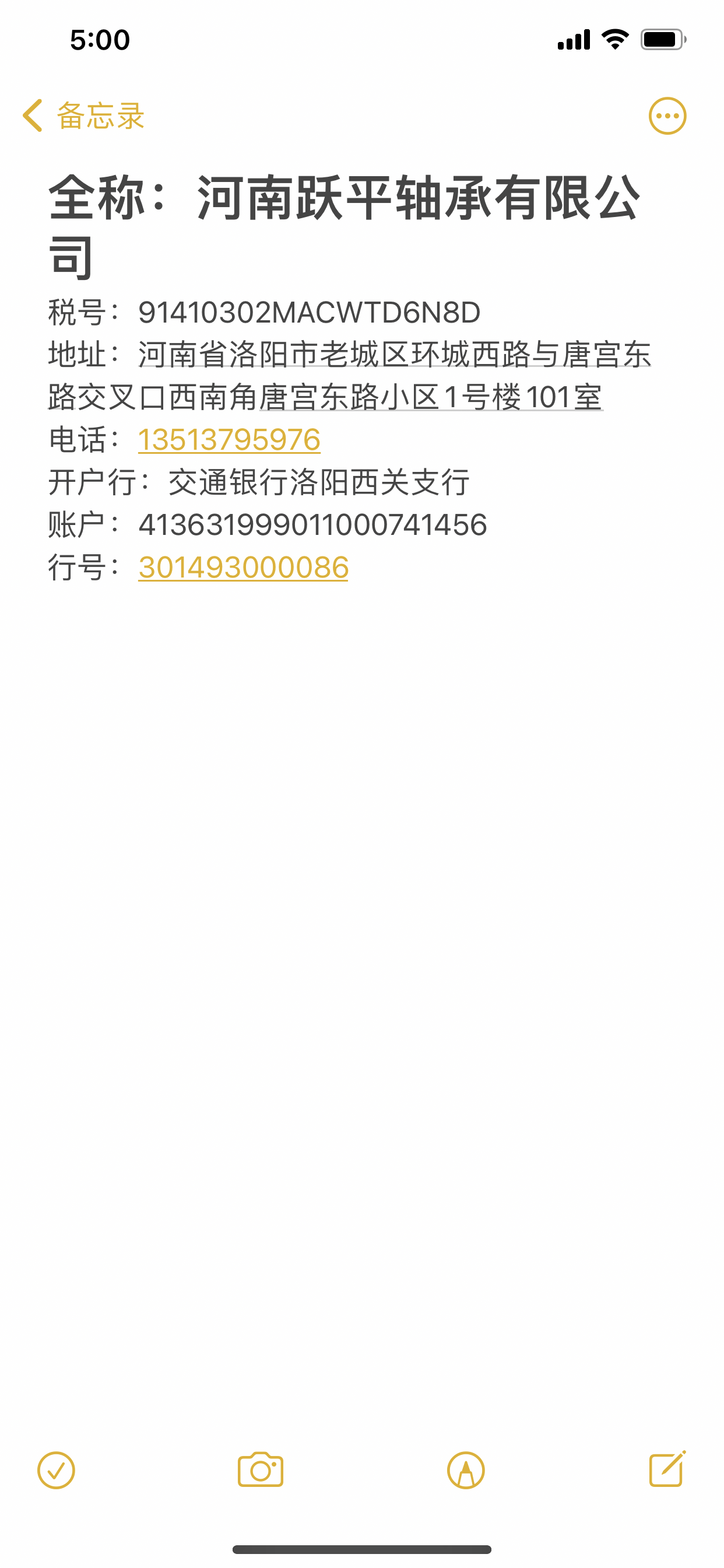Add a checklist to the note

click(56, 1471)
